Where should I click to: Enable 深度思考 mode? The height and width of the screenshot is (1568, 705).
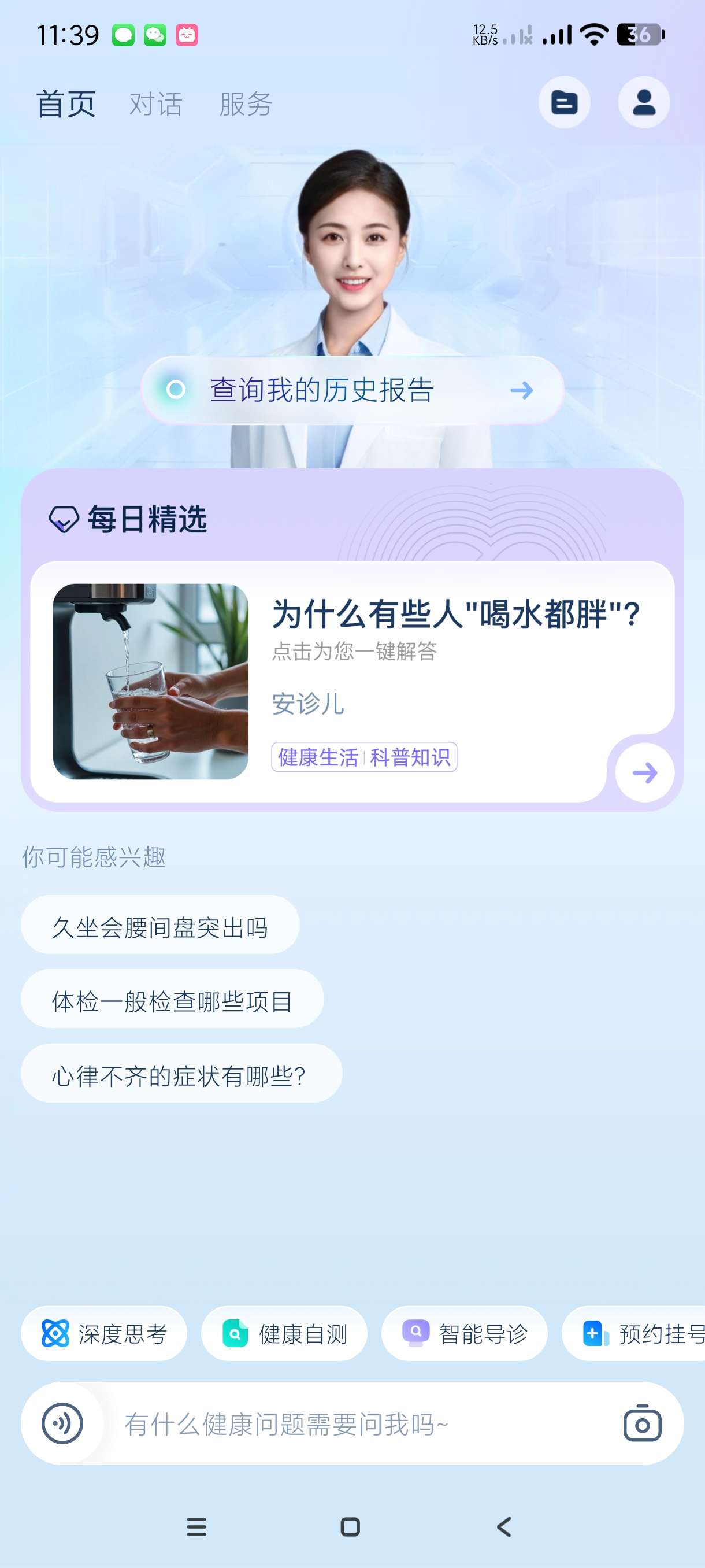(x=104, y=1334)
